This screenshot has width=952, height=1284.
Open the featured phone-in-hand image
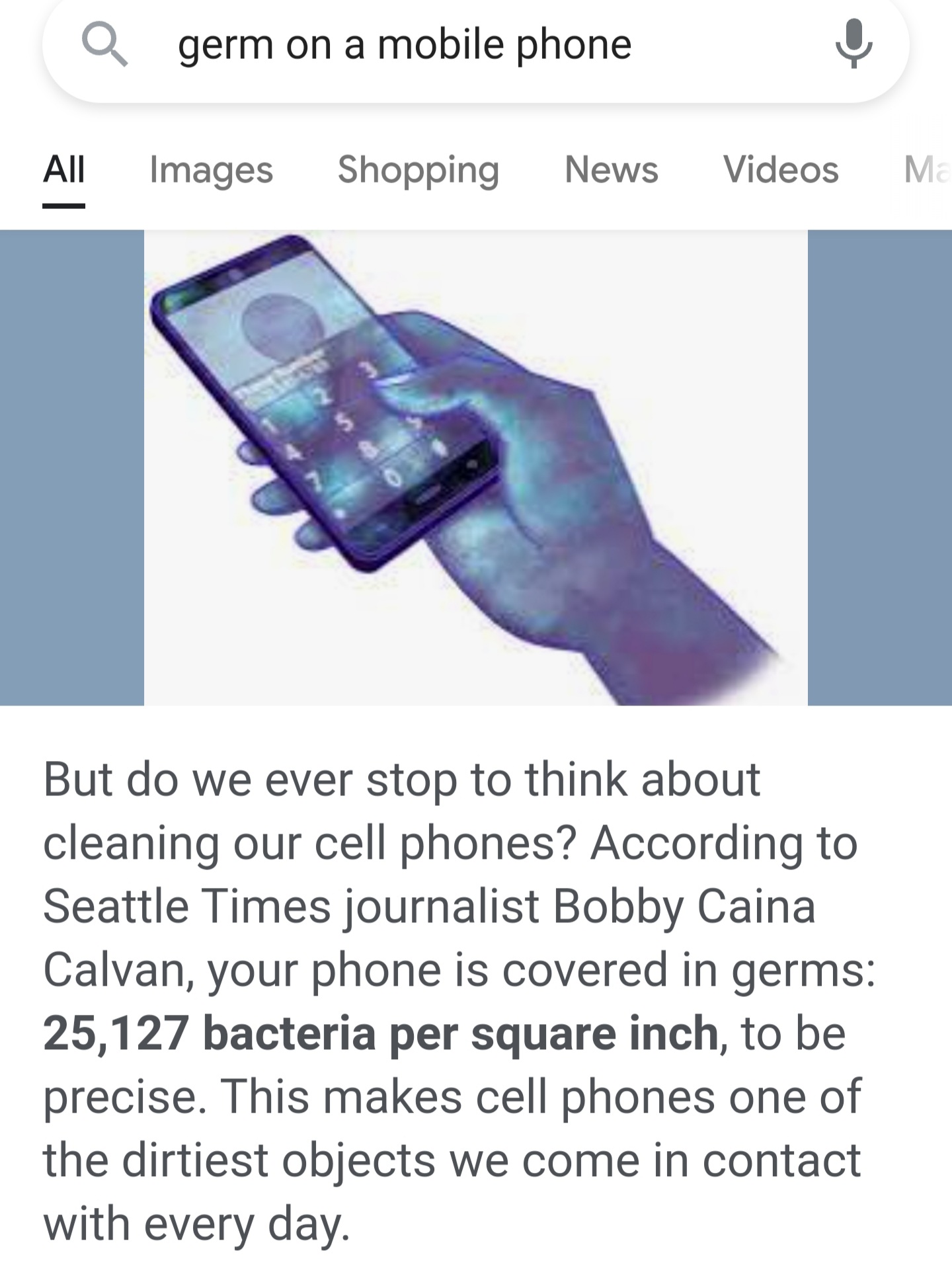pyautogui.click(x=475, y=467)
